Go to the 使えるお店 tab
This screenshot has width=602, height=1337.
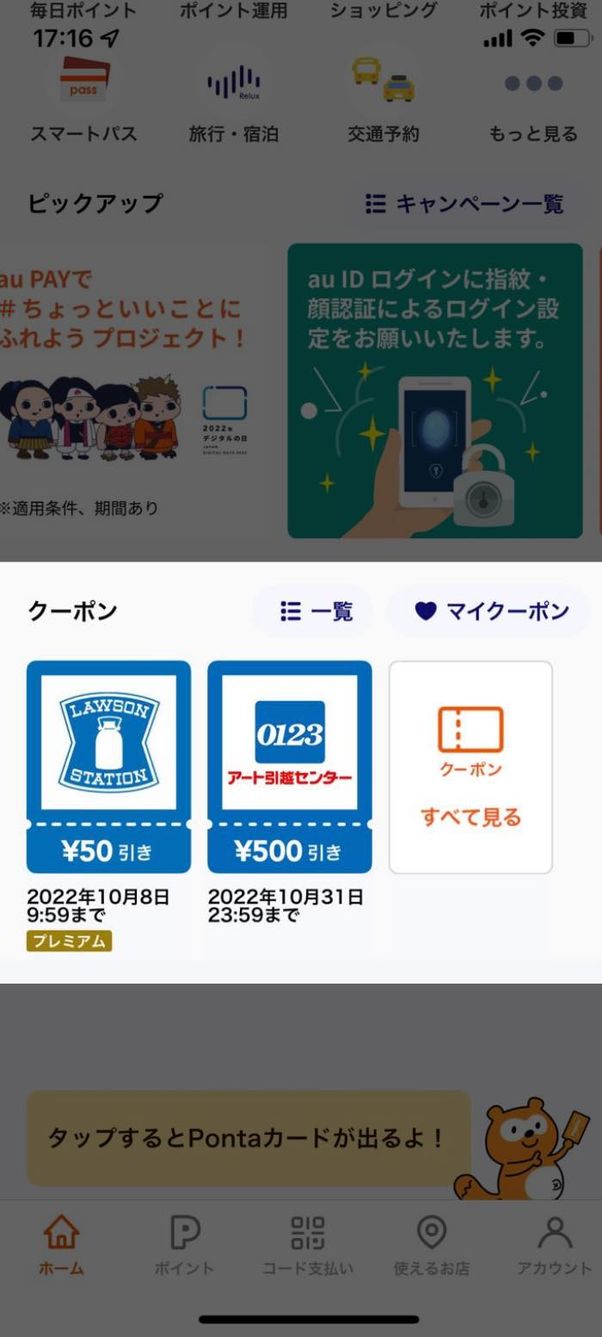[431, 1246]
